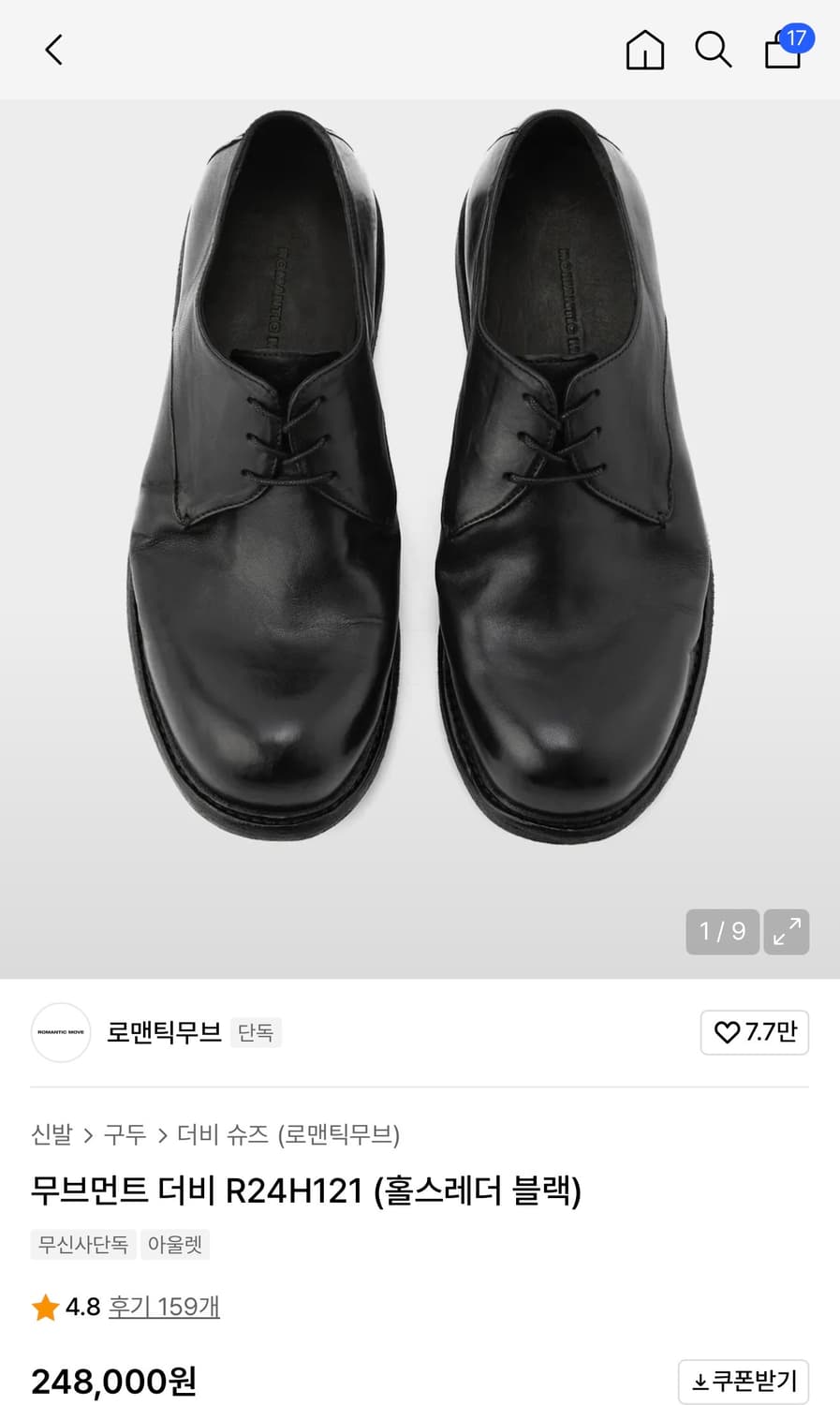This screenshot has width=840, height=1405.
Task: Open the shopping cart with 17 items
Action: point(781,52)
